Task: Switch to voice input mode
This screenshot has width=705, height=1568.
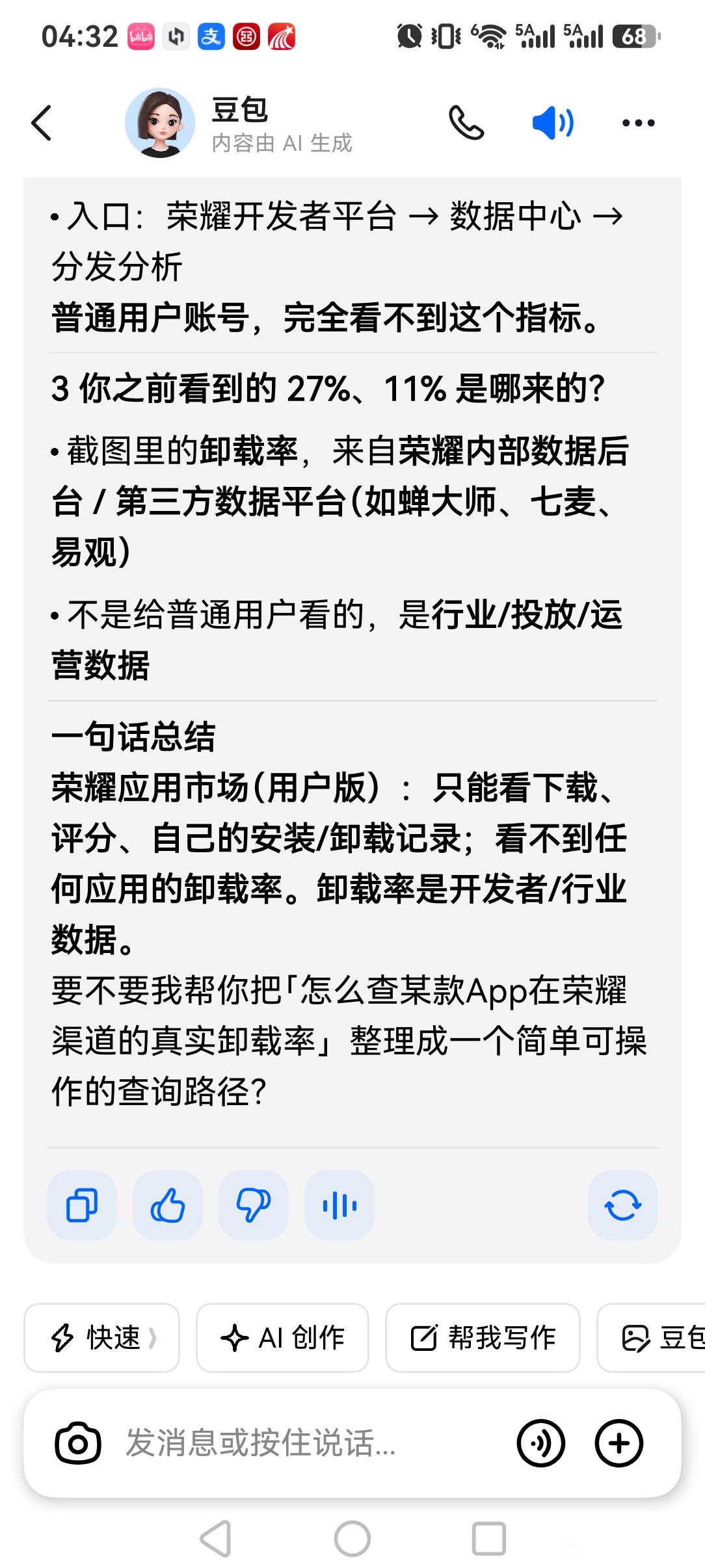Action: pyautogui.click(x=541, y=1444)
